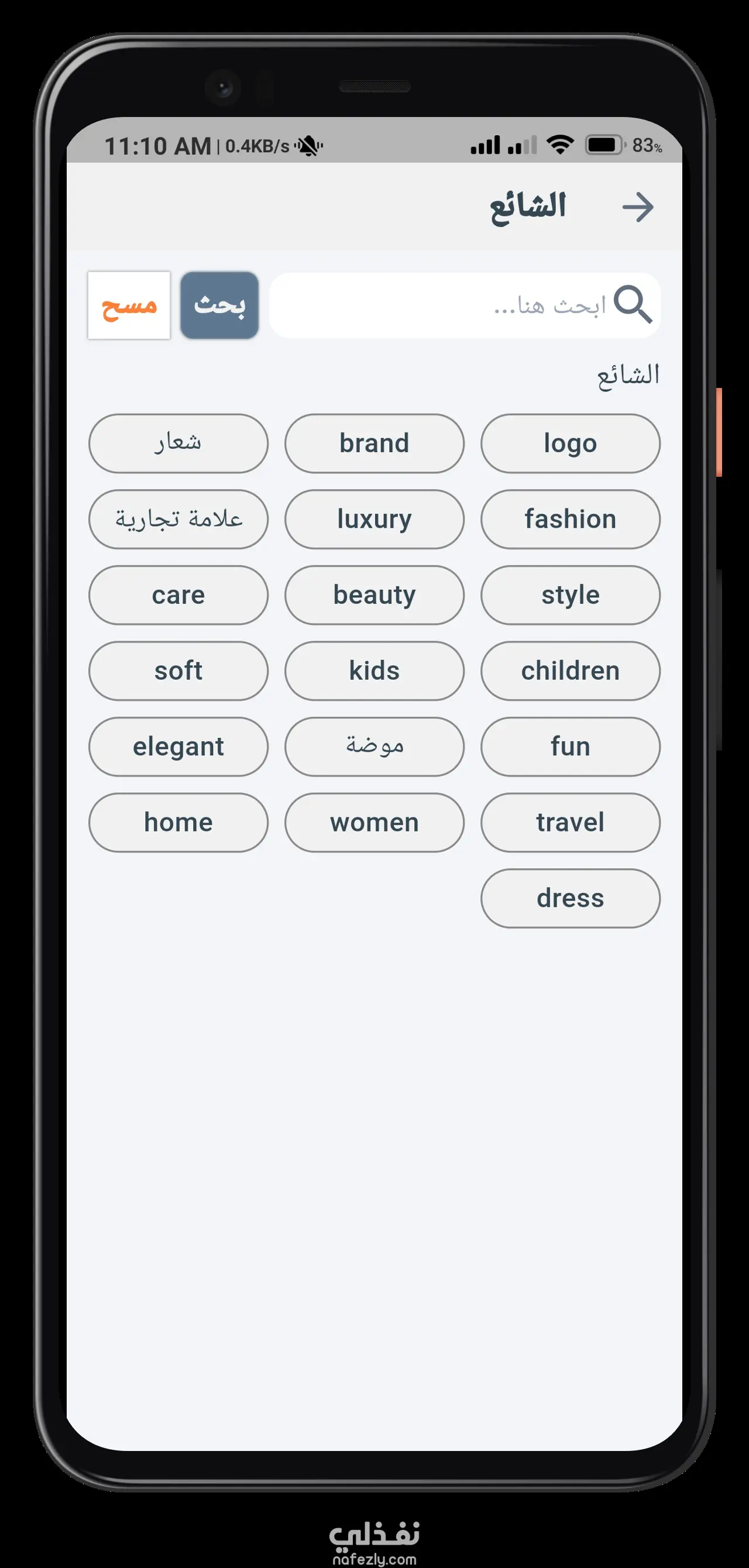Tap the علامة تجارية chip
Image resolution: width=749 pixels, height=1568 pixels.
pos(178,519)
